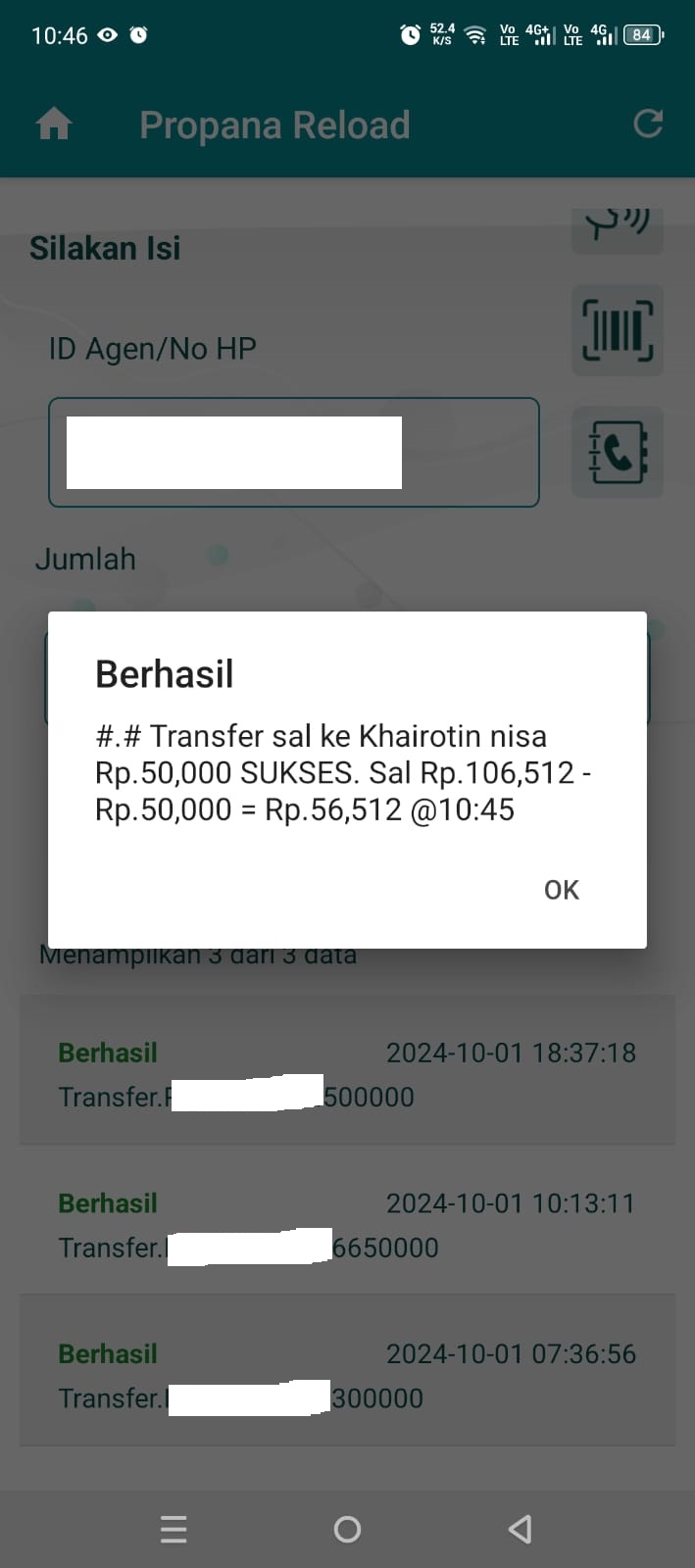Image resolution: width=695 pixels, height=1568 pixels.
Task: Focus the ID Agen/No HP field
Action: [293, 452]
